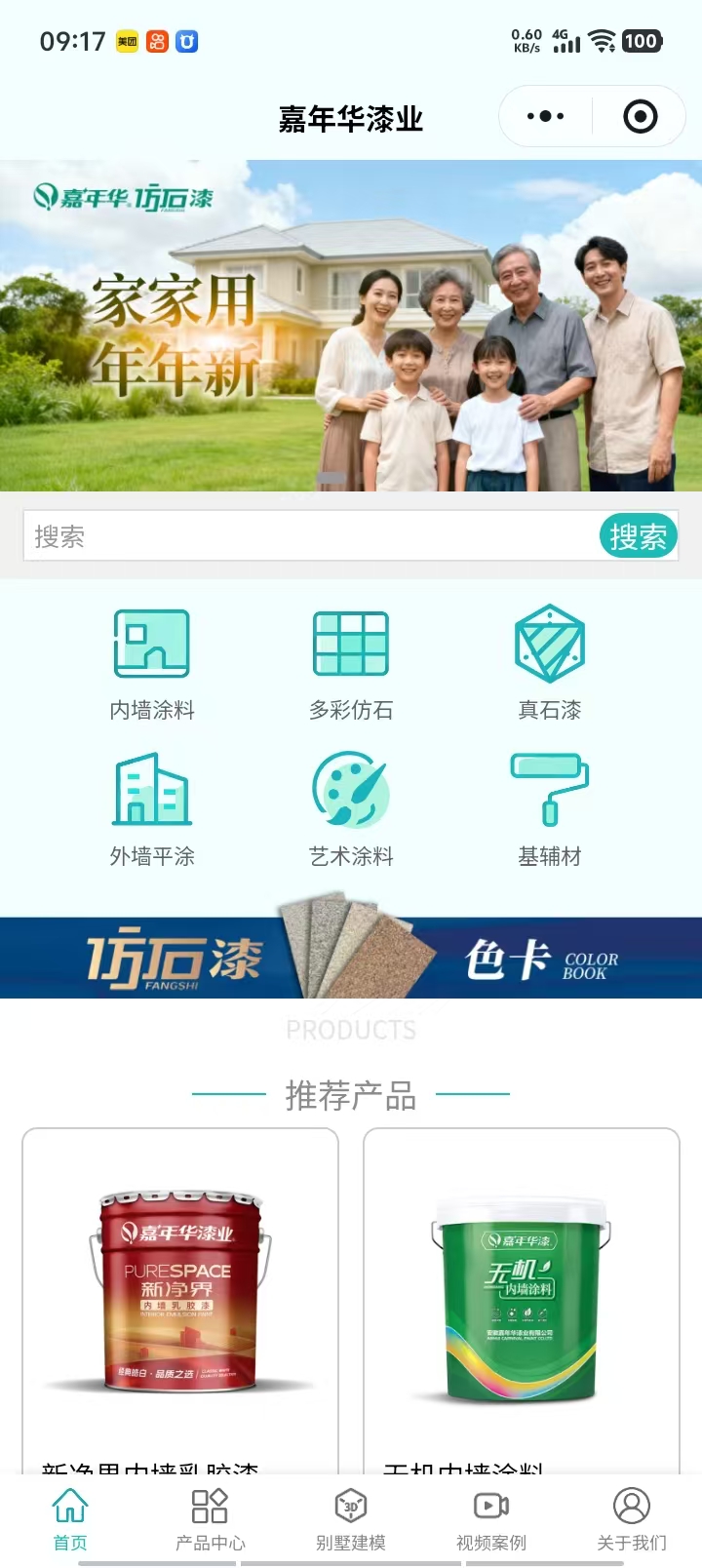Open the 家家用年年新 top banner
The image size is (702, 1568).
tap(351, 326)
